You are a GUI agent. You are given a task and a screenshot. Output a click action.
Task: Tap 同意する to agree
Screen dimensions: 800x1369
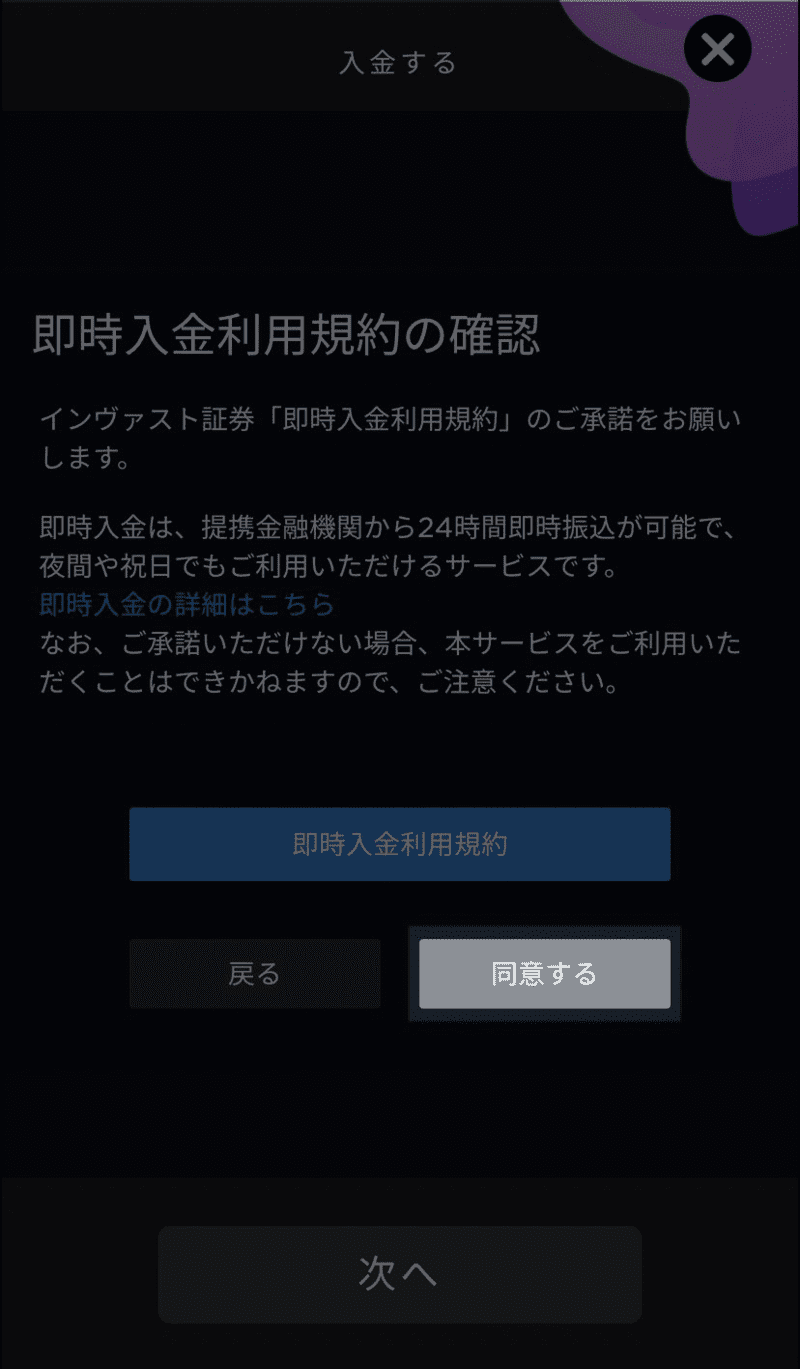544,973
